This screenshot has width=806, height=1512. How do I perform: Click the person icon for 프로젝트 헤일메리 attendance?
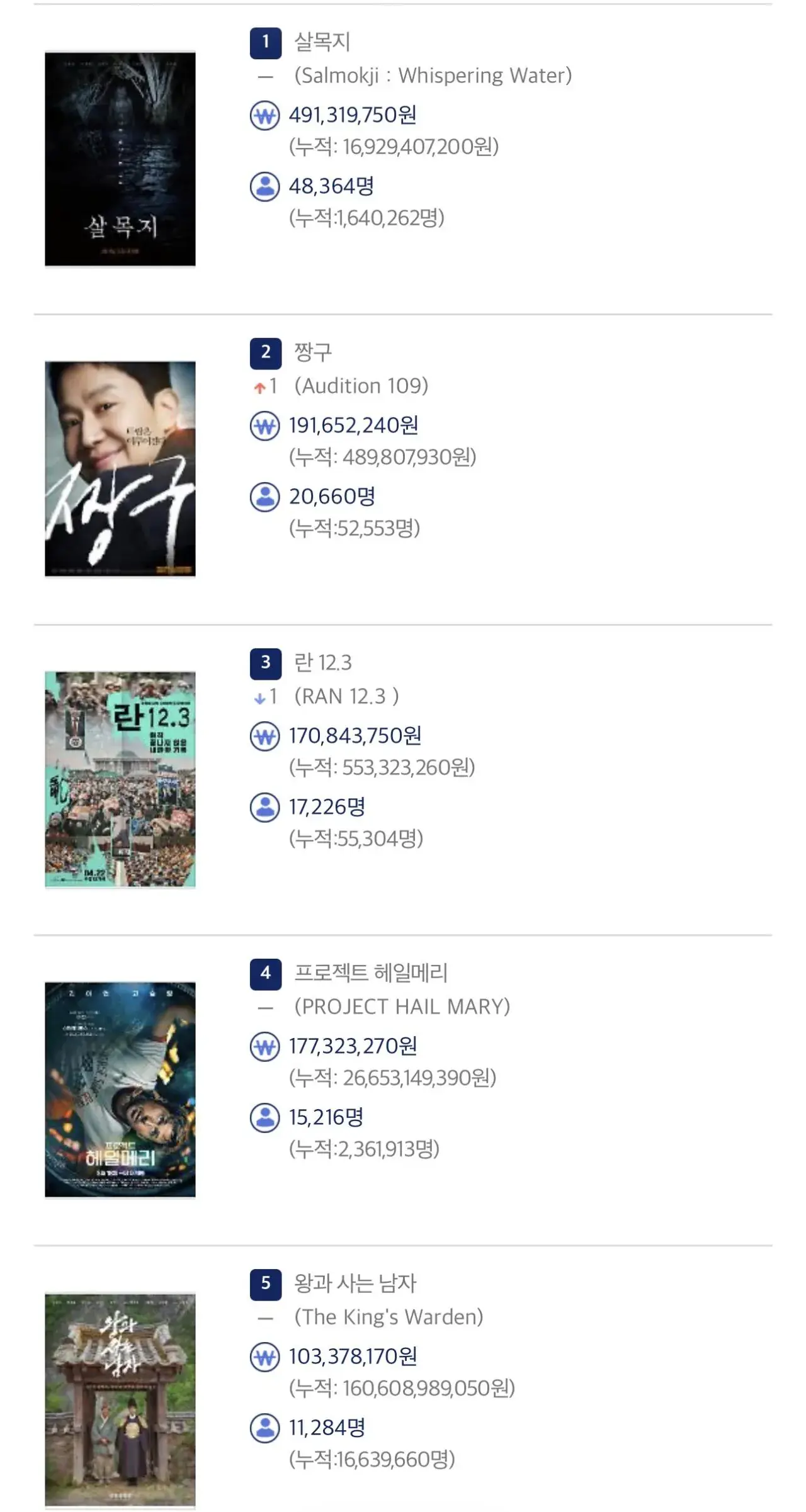click(x=264, y=1117)
